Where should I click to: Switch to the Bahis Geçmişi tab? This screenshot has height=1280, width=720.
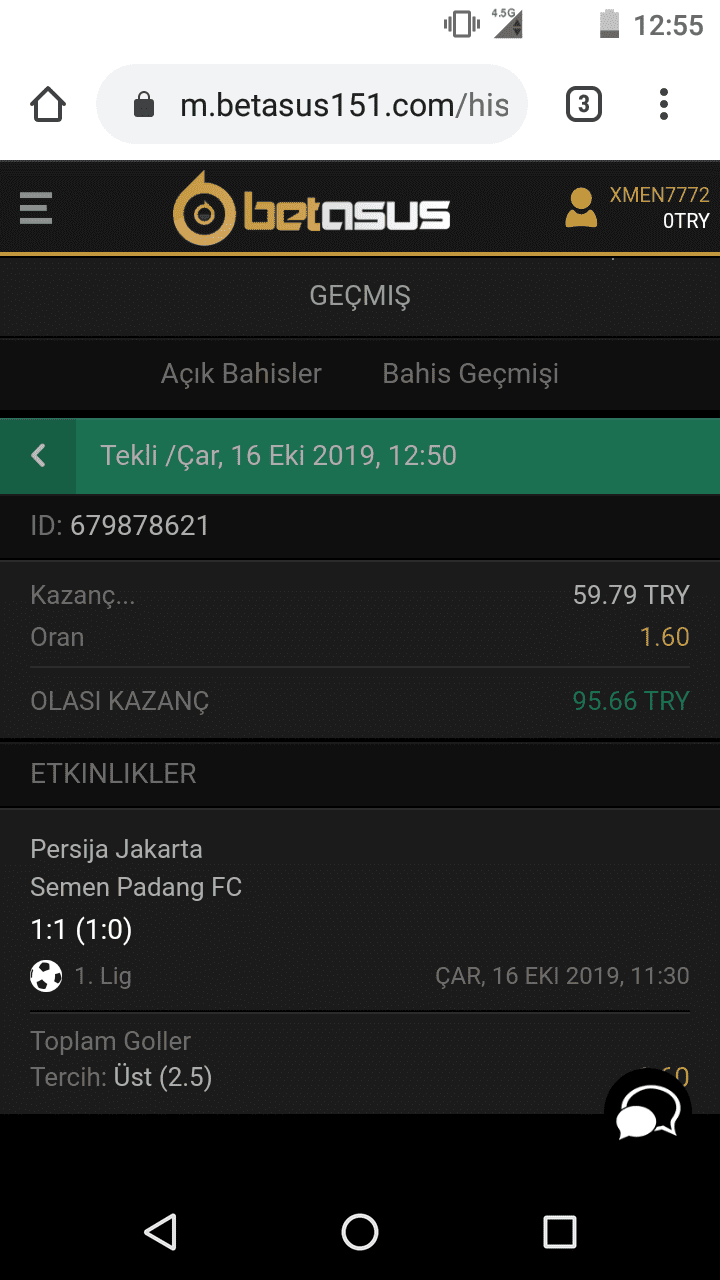(x=471, y=374)
